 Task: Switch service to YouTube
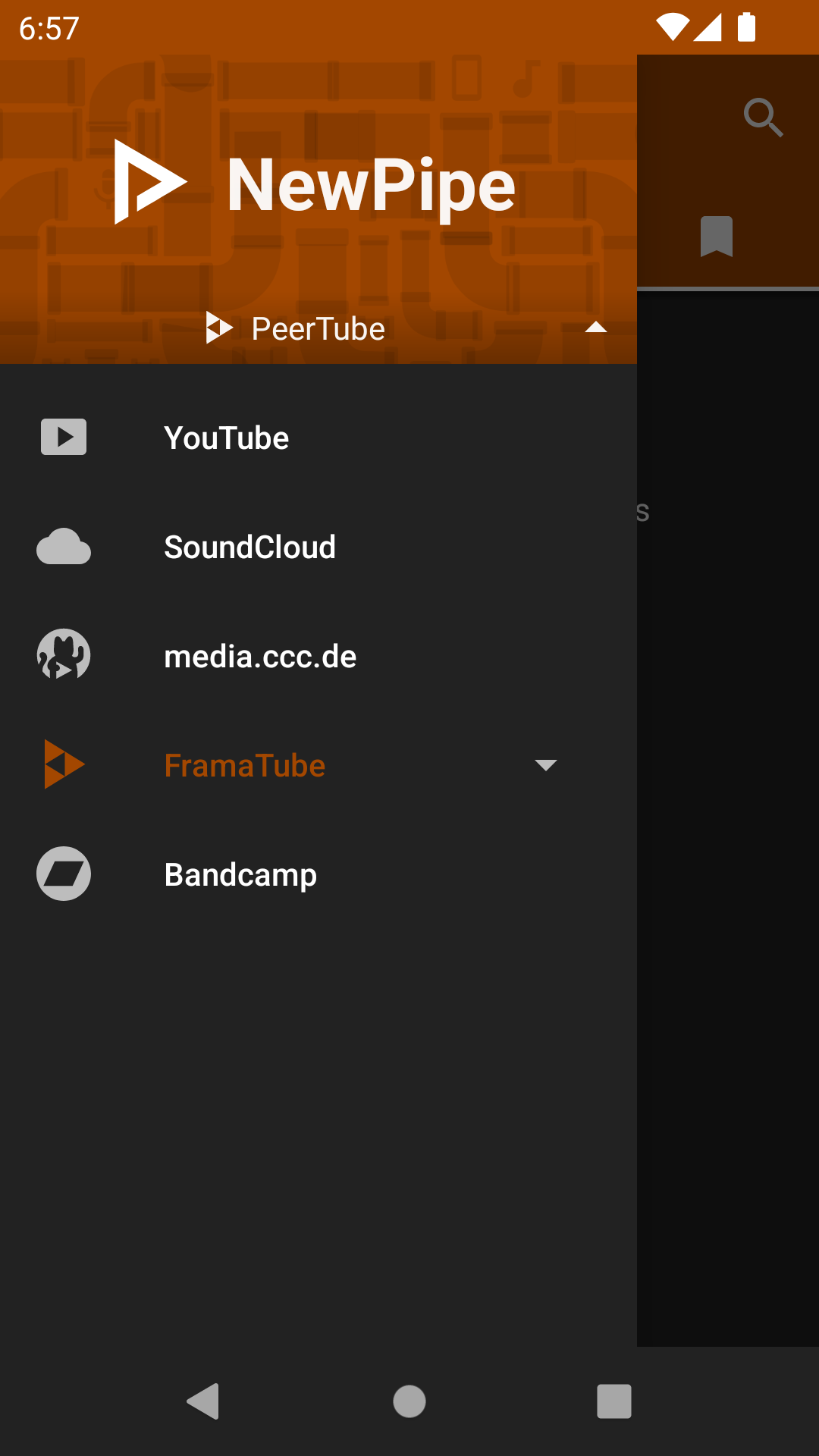coord(226,437)
